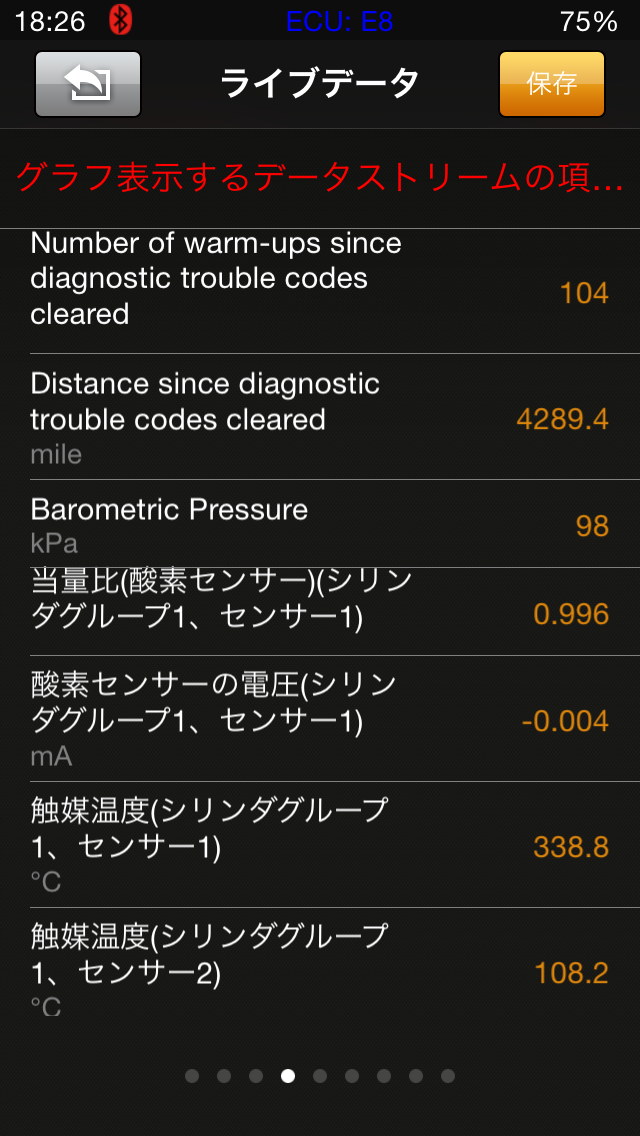Screen dimensions: 640x1136
Task: Select the Number of warm-ups row
Action: [x=320, y=290]
